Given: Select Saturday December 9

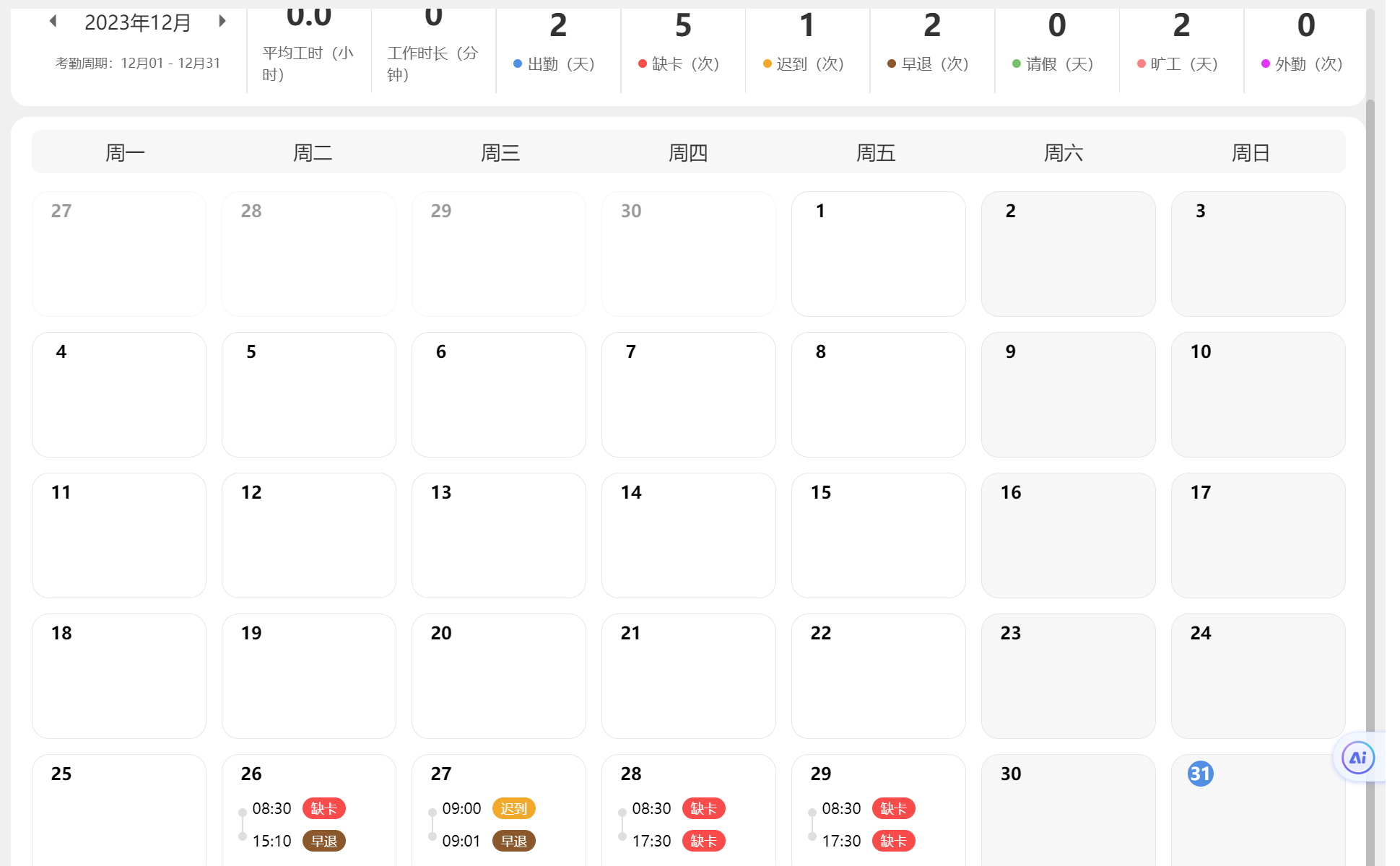Looking at the screenshot, I should [1068, 394].
